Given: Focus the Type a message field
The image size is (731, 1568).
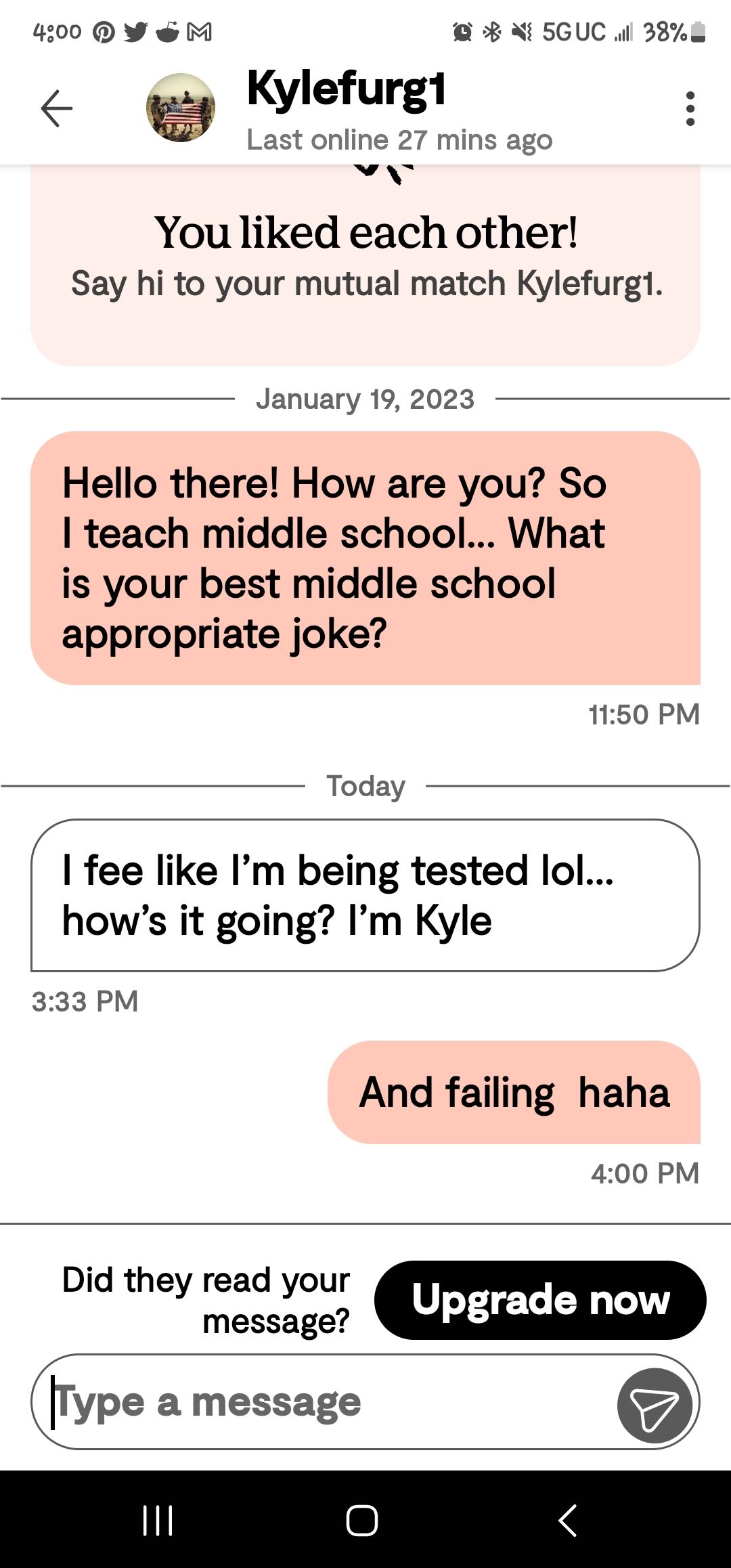Looking at the screenshot, I should [325, 1402].
